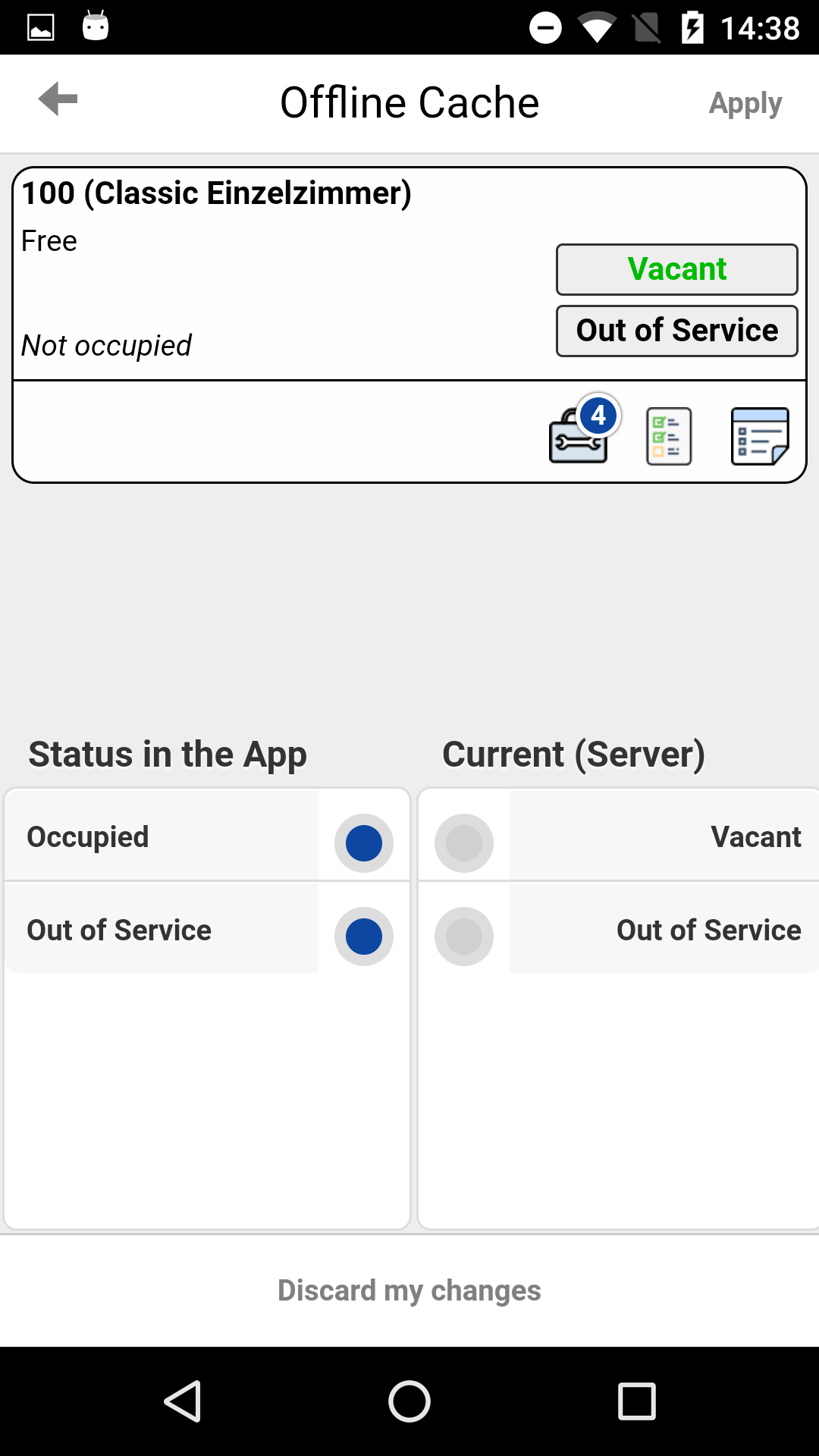Tap the green Vacant status button
The height and width of the screenshot is (1456, 819).
coord(676,269)
